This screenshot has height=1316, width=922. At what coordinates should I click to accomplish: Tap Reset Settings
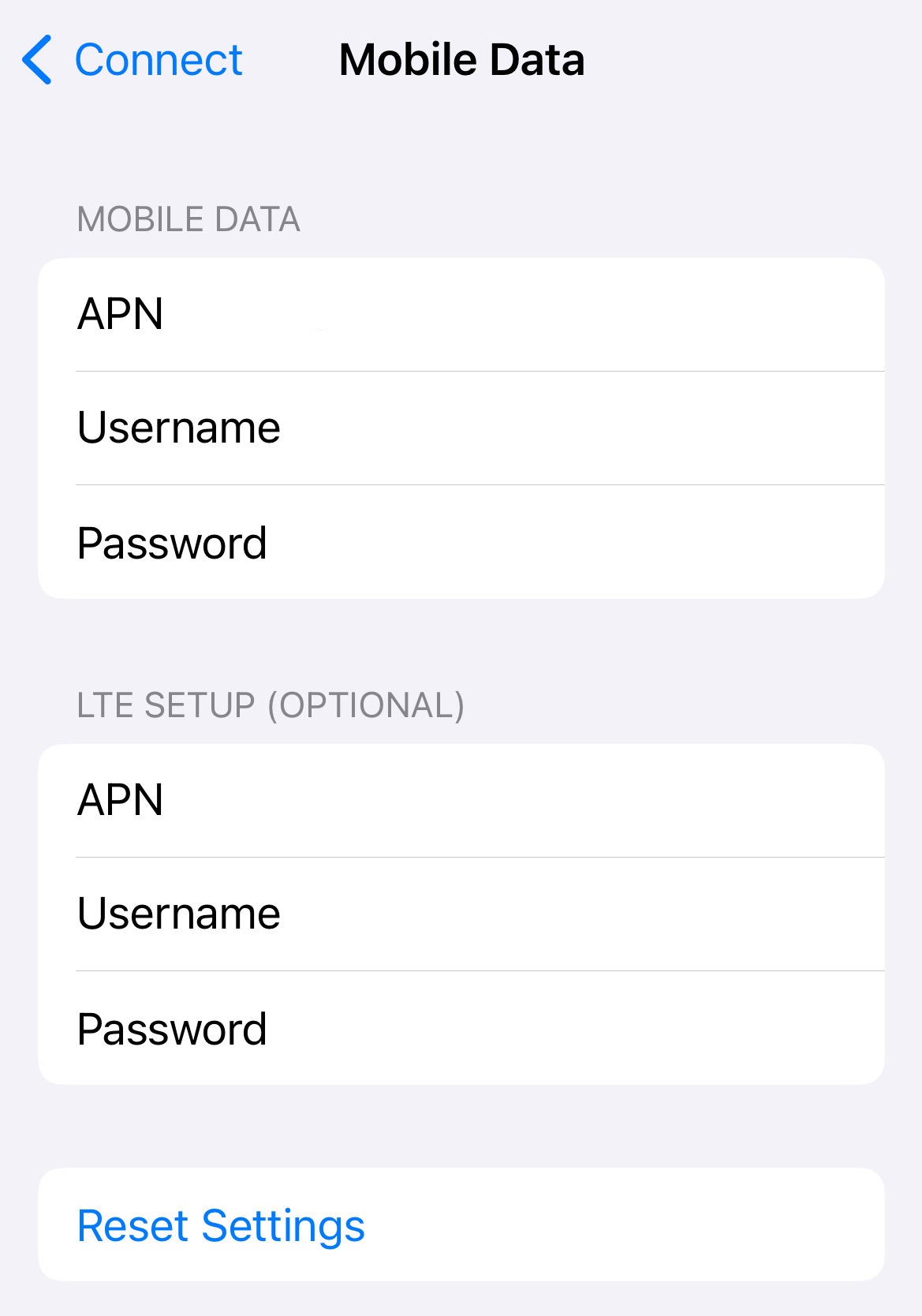222,1225
